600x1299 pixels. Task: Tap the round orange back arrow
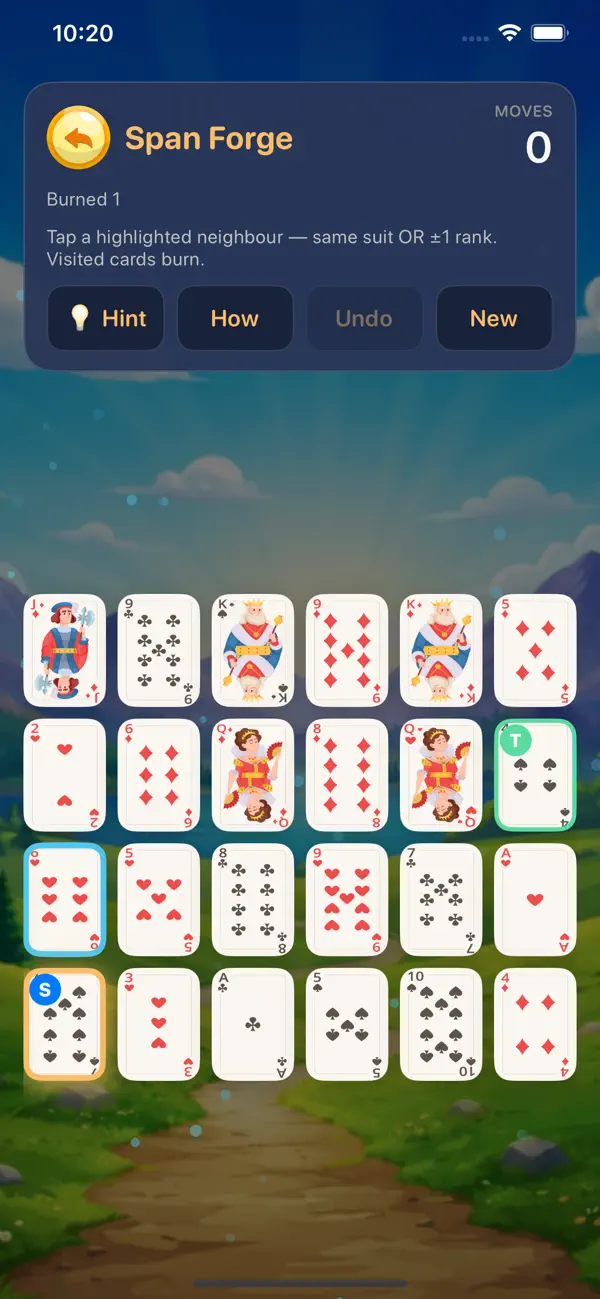pos(78,138)
